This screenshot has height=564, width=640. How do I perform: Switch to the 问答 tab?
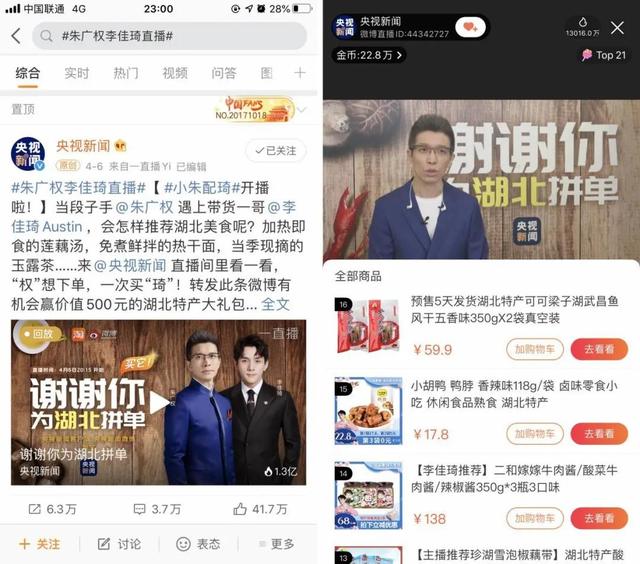point(224,73)
